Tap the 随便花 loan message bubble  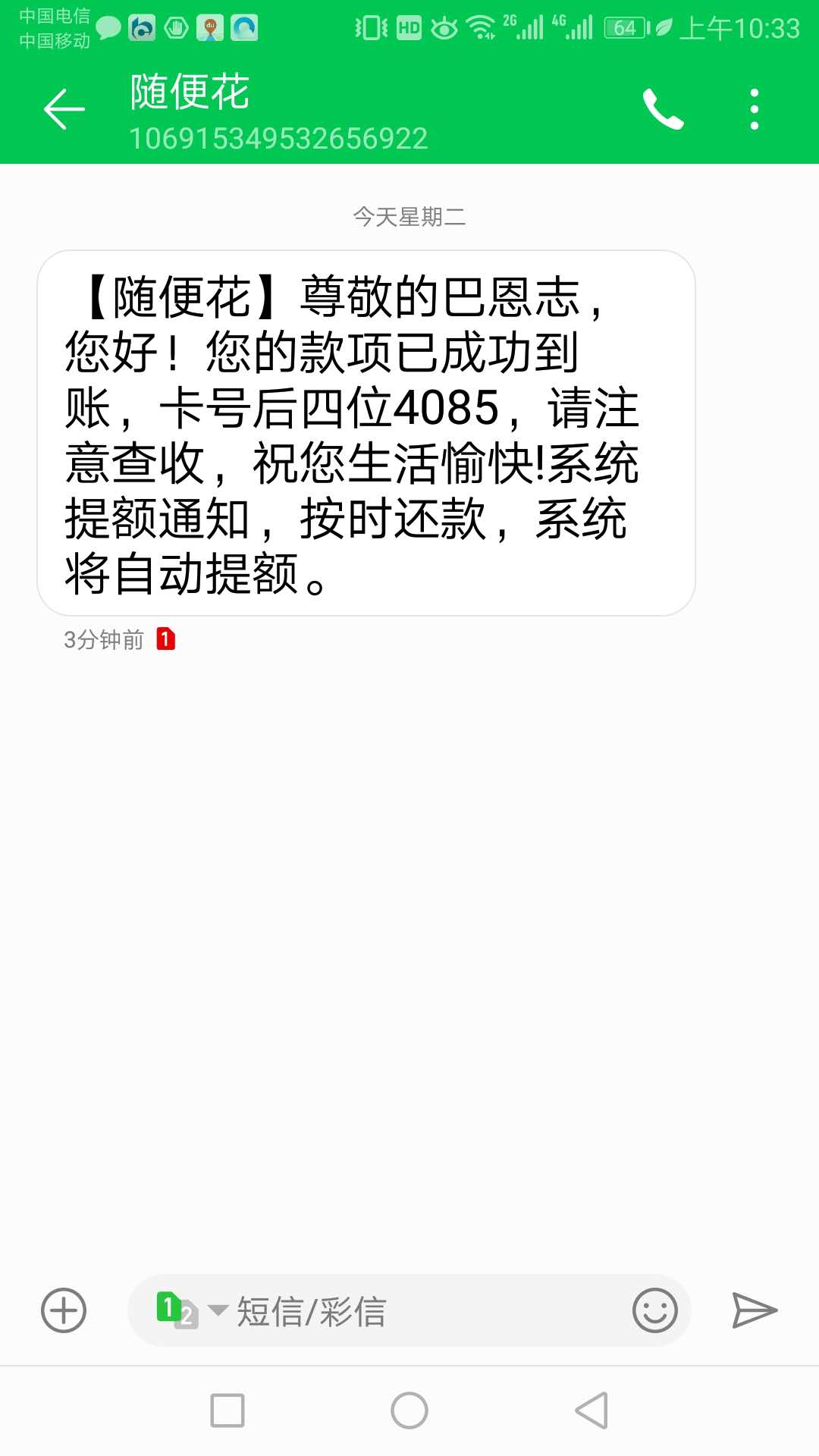pos(366,433)
